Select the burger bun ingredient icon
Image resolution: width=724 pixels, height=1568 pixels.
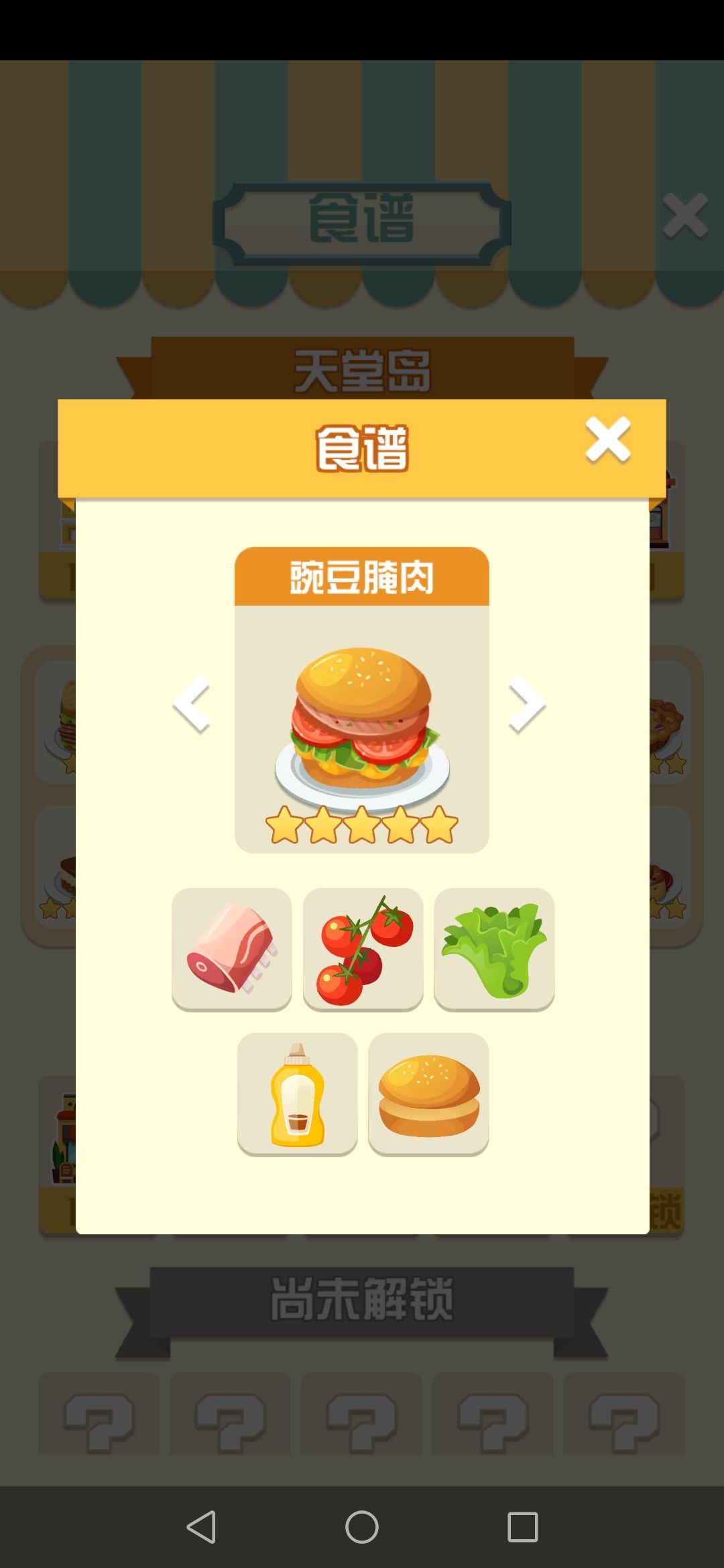pyautogui.click(x=428, y=1092)
